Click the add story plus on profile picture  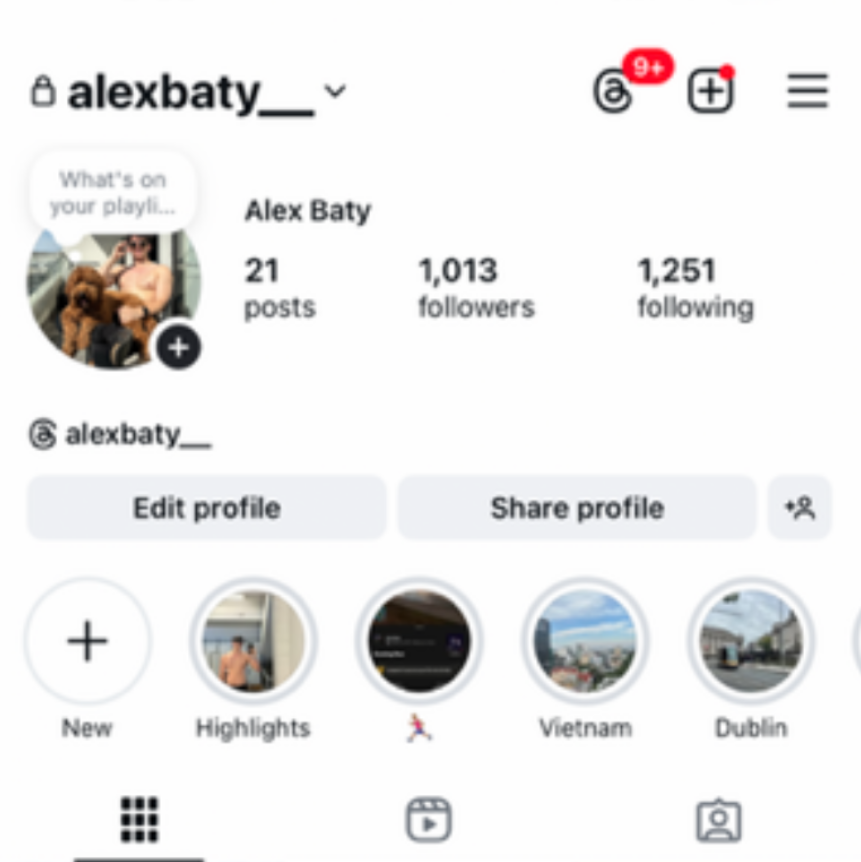178,347
